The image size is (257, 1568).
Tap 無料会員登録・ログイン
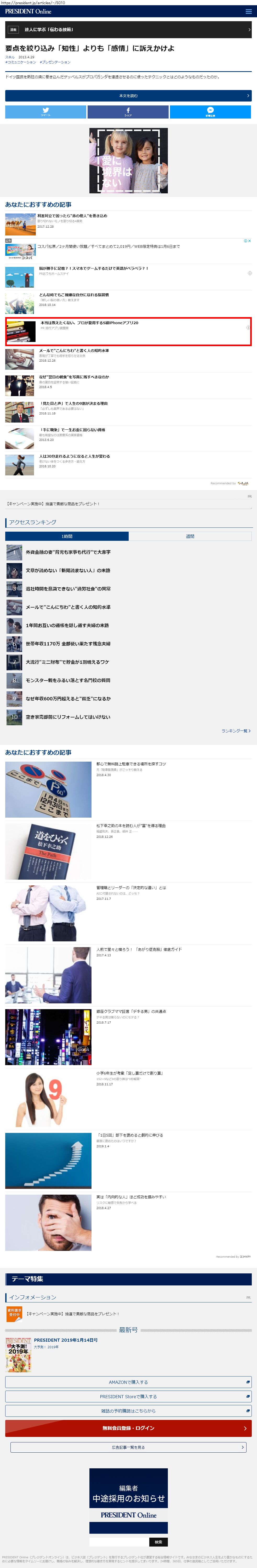click(x=128, y=1428)
